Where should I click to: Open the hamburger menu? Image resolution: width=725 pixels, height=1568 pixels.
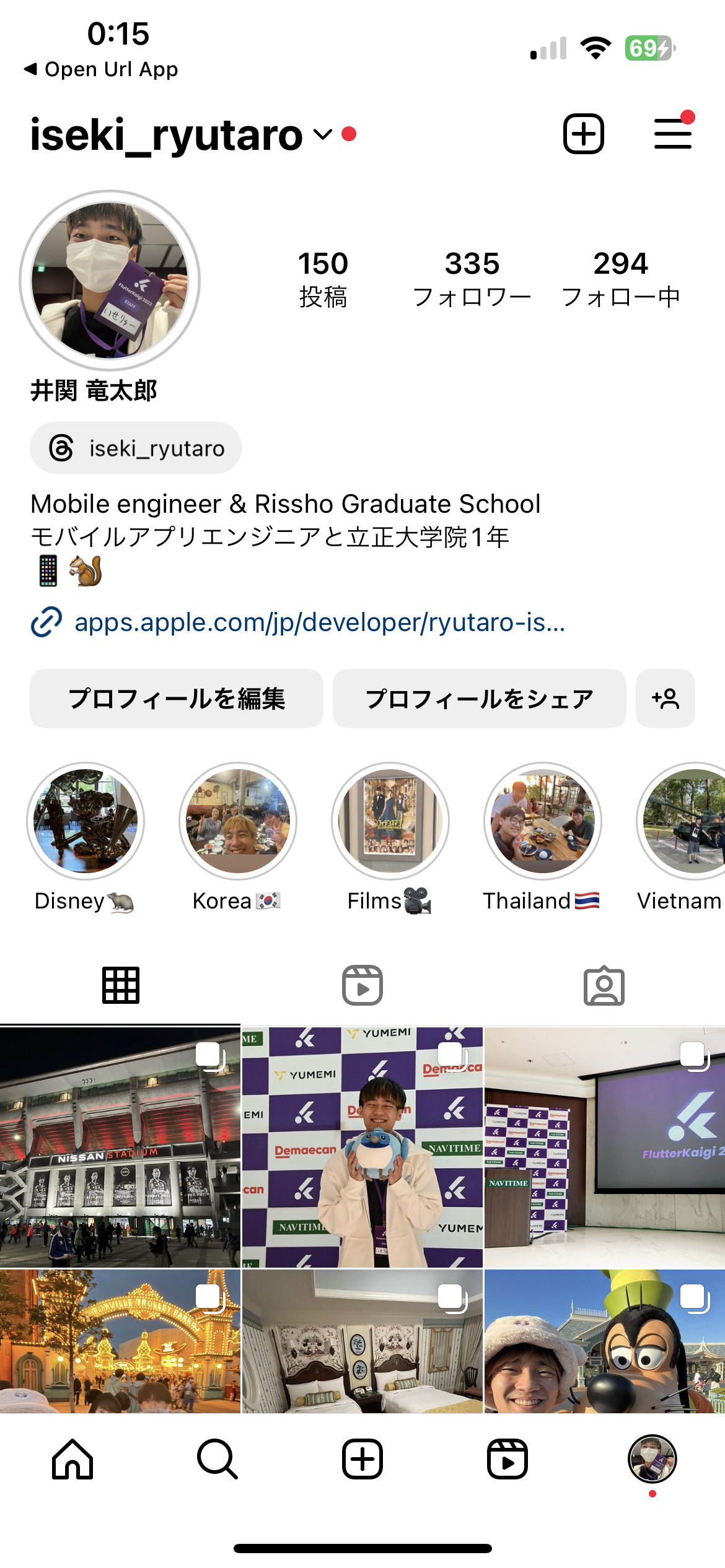673,133
